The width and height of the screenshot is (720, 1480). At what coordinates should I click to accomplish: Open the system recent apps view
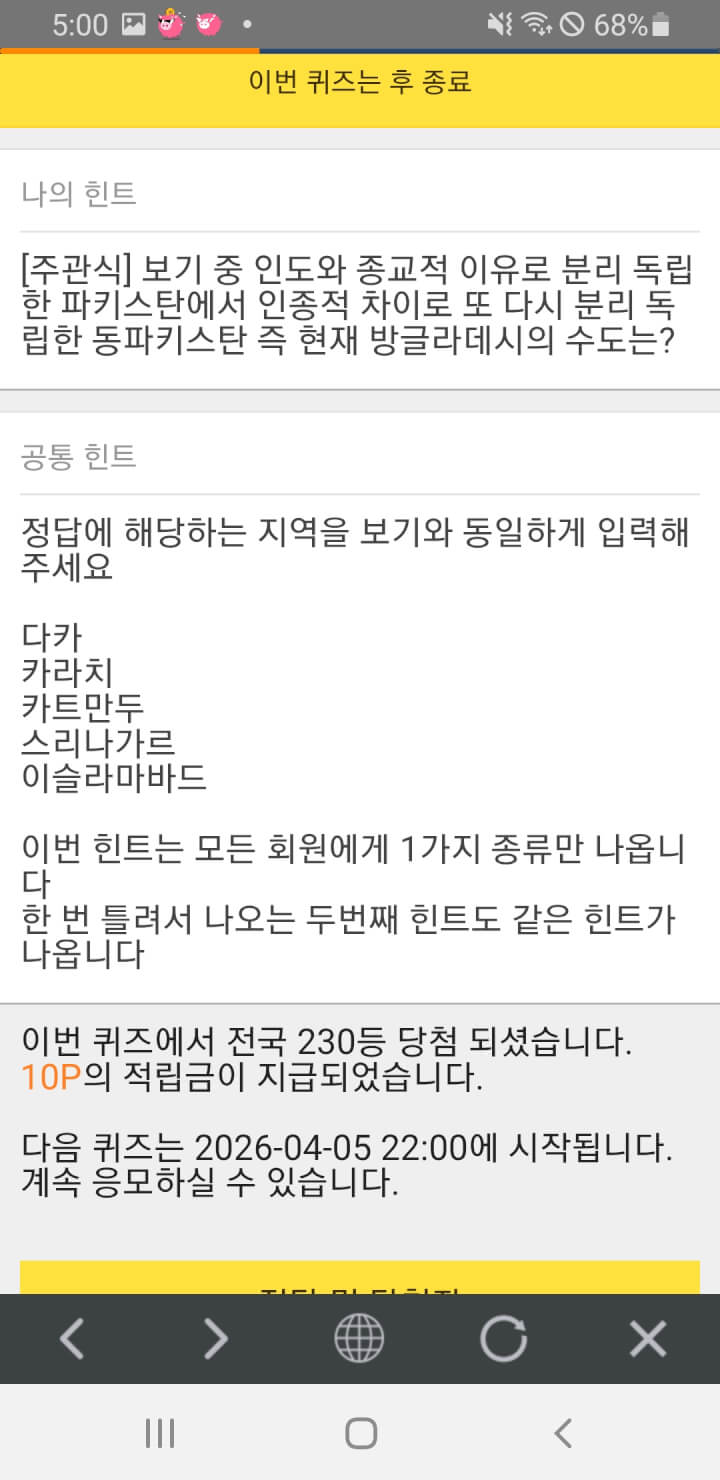(x=160, y=1433)
